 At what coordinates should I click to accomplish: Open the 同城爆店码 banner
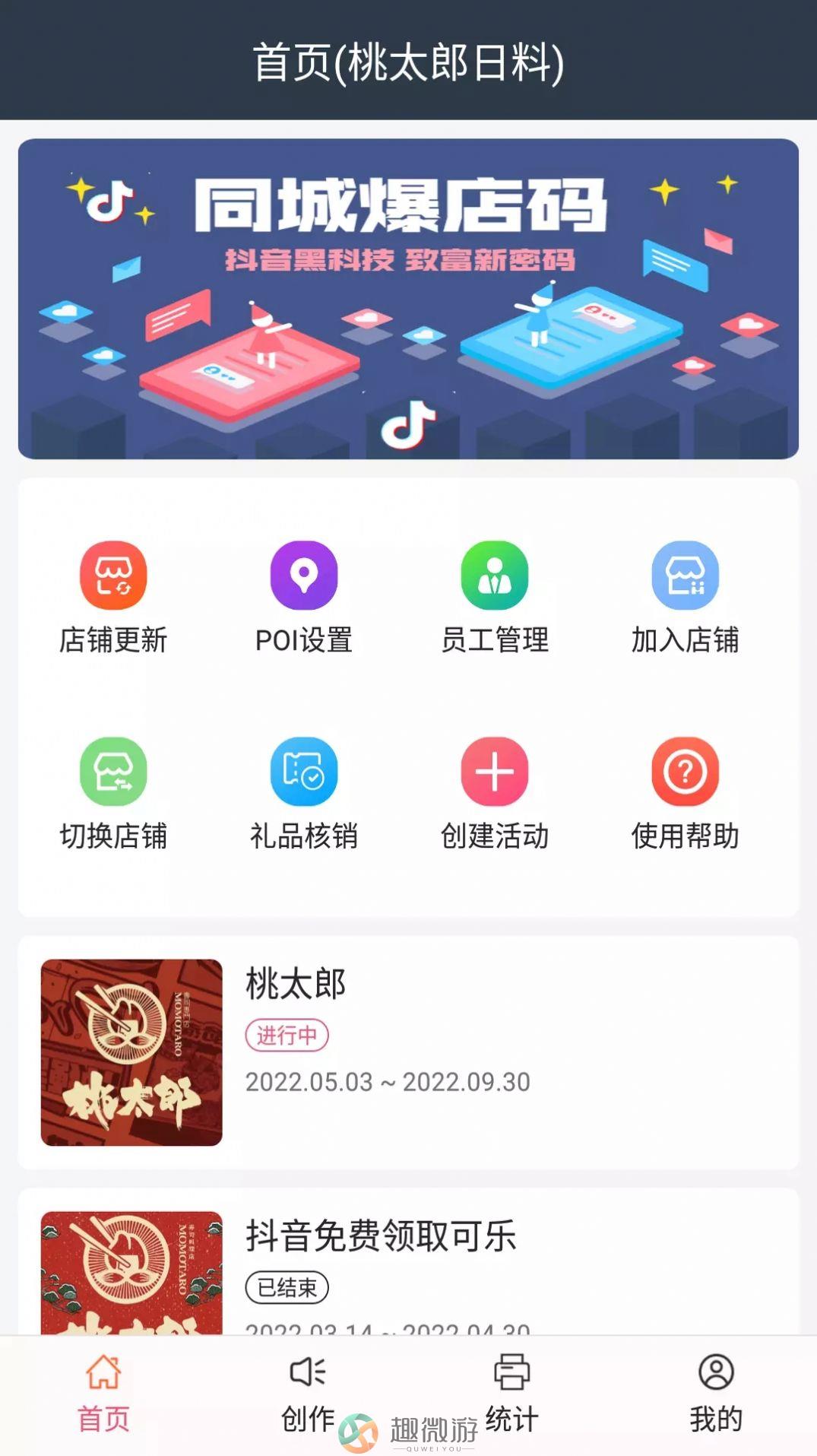click(408, 298)
